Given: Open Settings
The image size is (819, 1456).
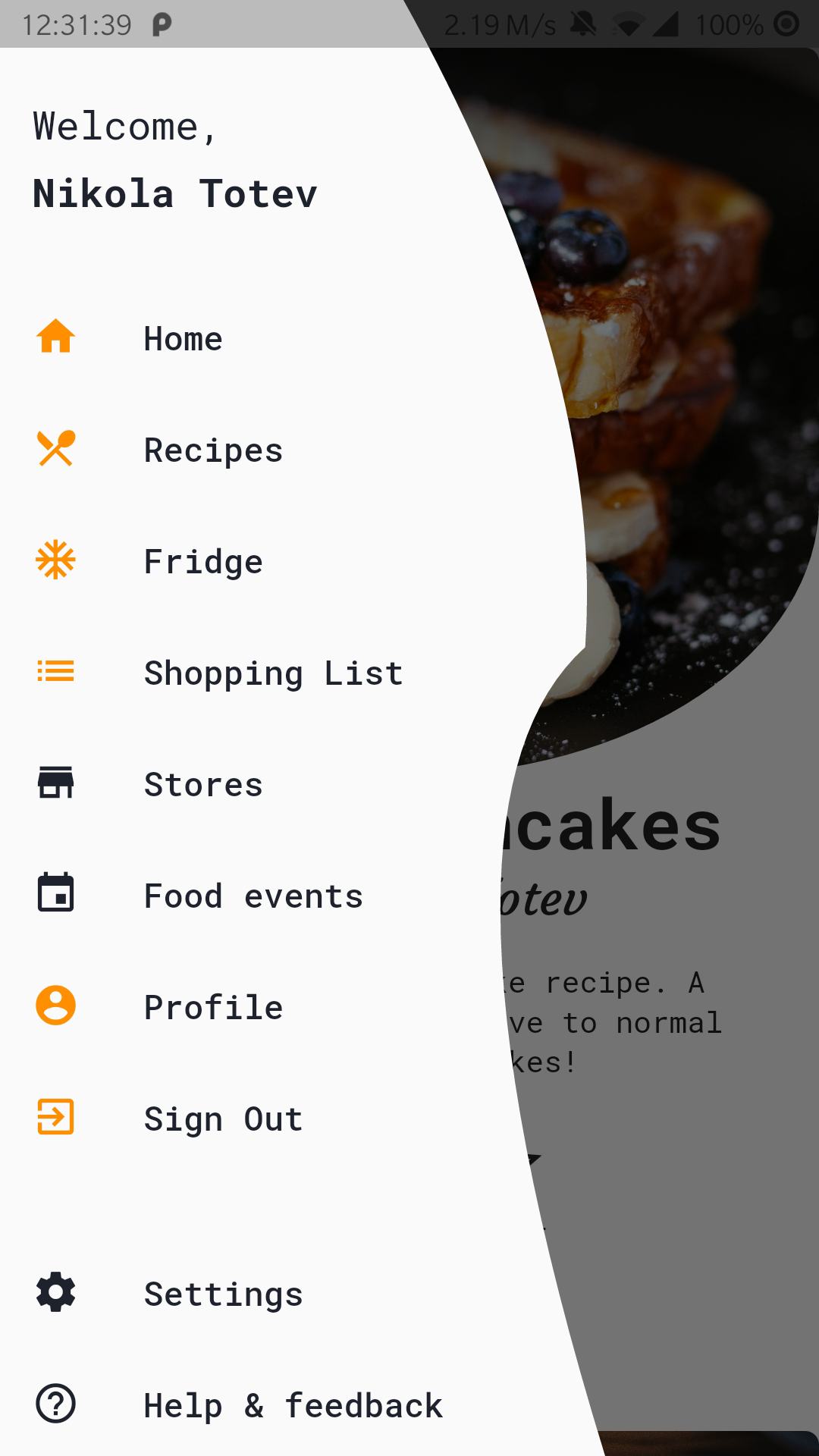Looking at the screenshot, I should coord(223,1294).
